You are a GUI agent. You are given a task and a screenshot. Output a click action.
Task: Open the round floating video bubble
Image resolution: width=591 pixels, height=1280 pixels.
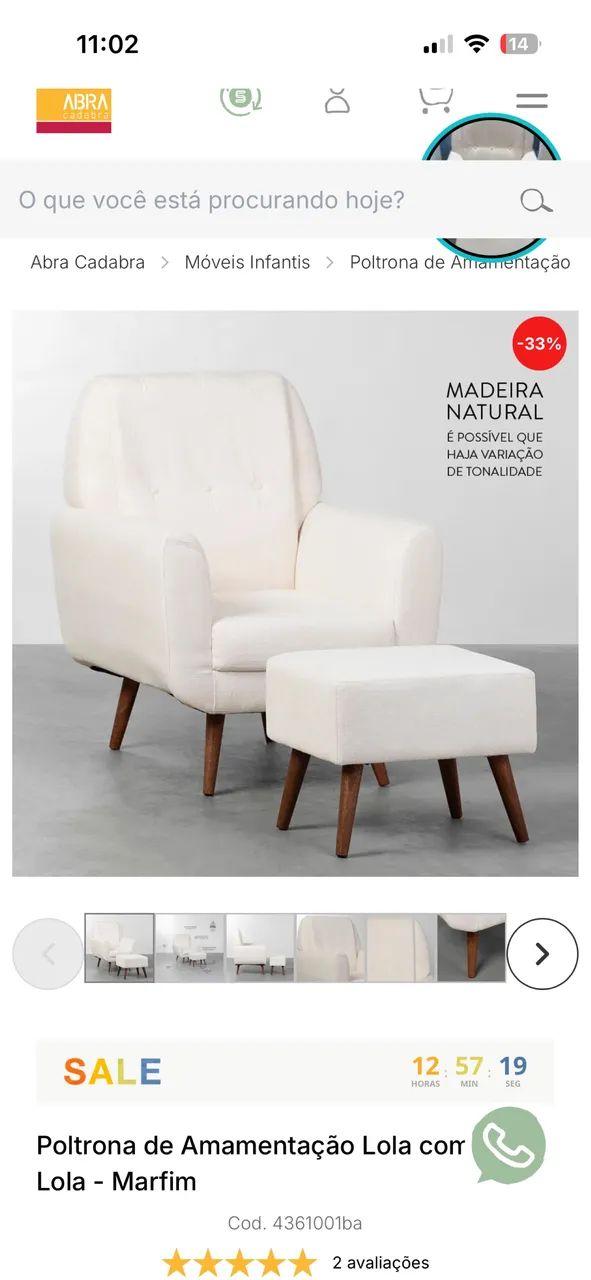(x=491, y=187)
